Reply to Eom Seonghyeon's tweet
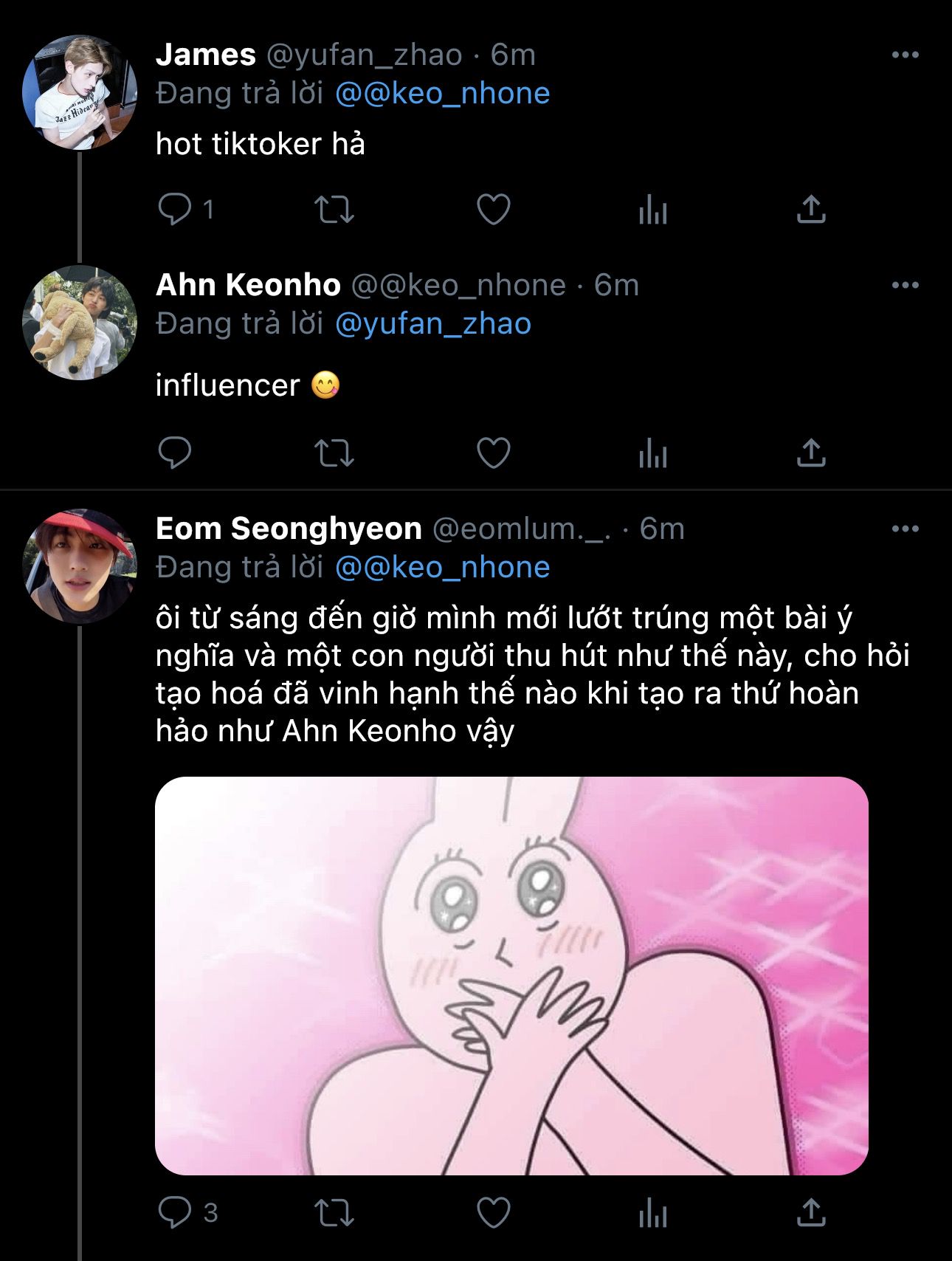The image size is (952, 1261). point(175,1212)
